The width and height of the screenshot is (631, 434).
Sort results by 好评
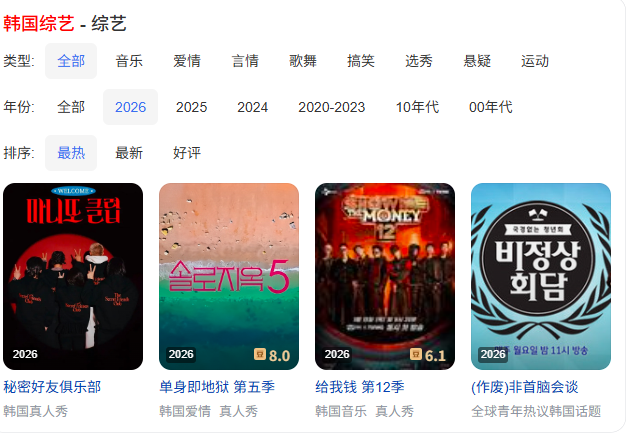point(187,153)
